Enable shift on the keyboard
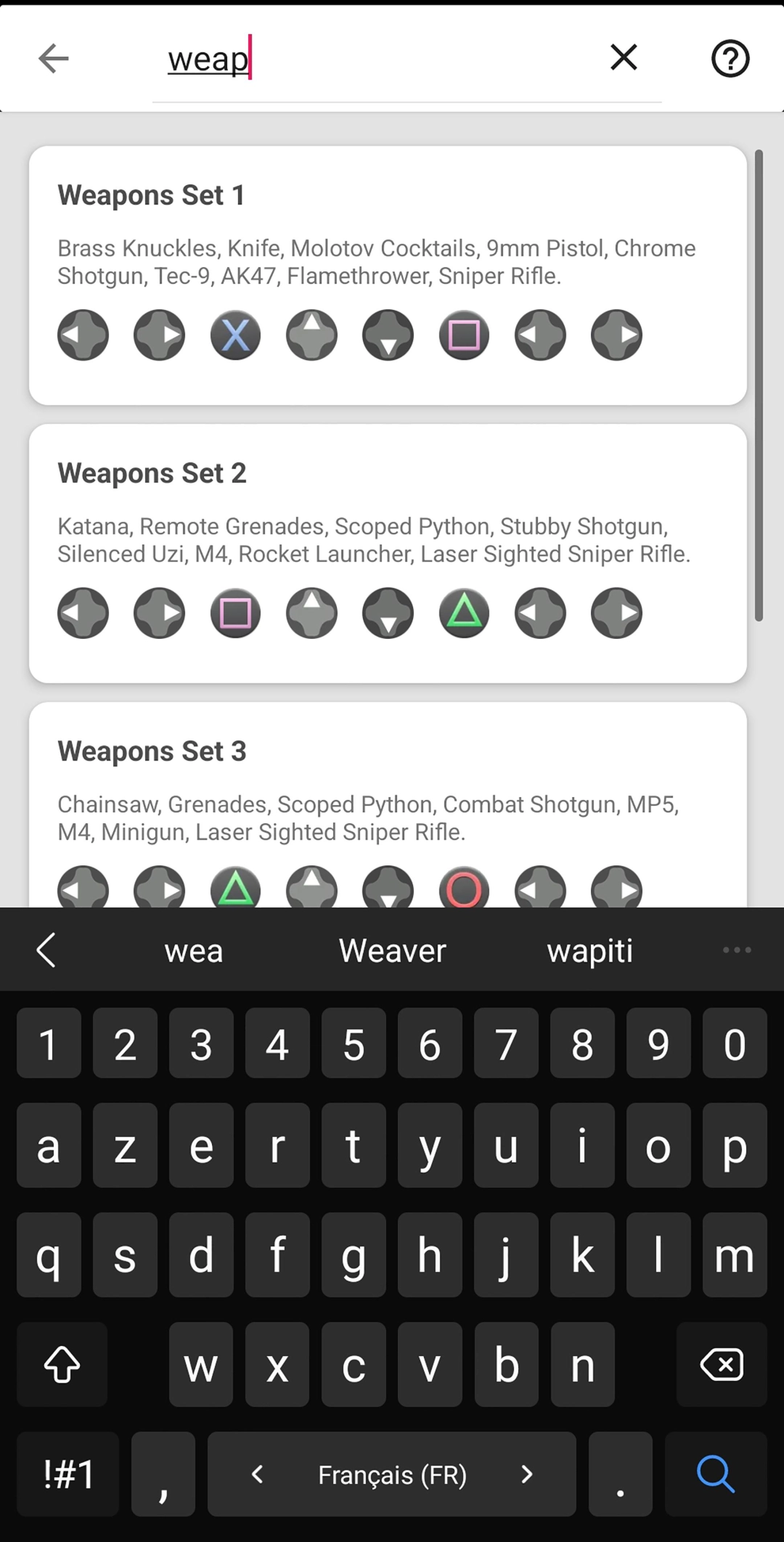 pos(62,1365)
